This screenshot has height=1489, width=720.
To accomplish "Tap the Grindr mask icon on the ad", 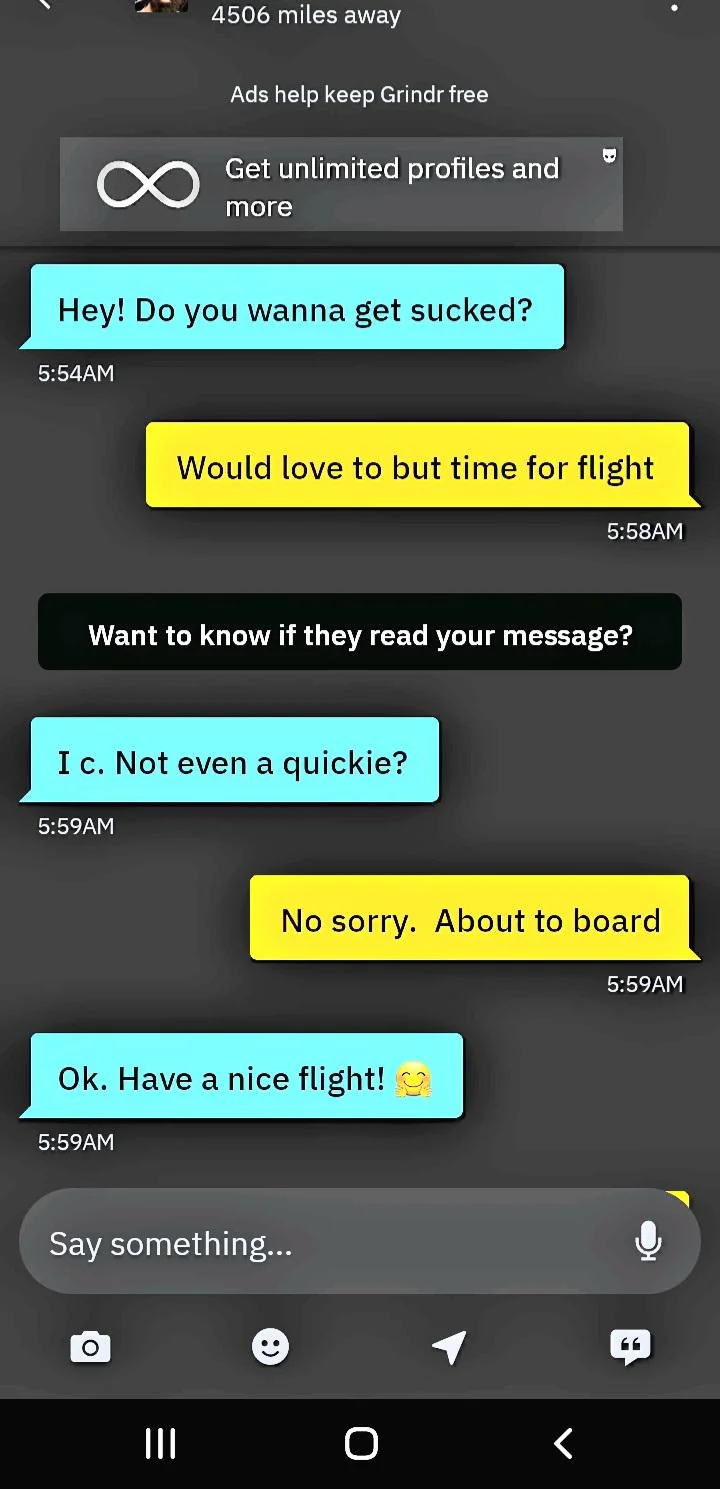I will 610,156.
